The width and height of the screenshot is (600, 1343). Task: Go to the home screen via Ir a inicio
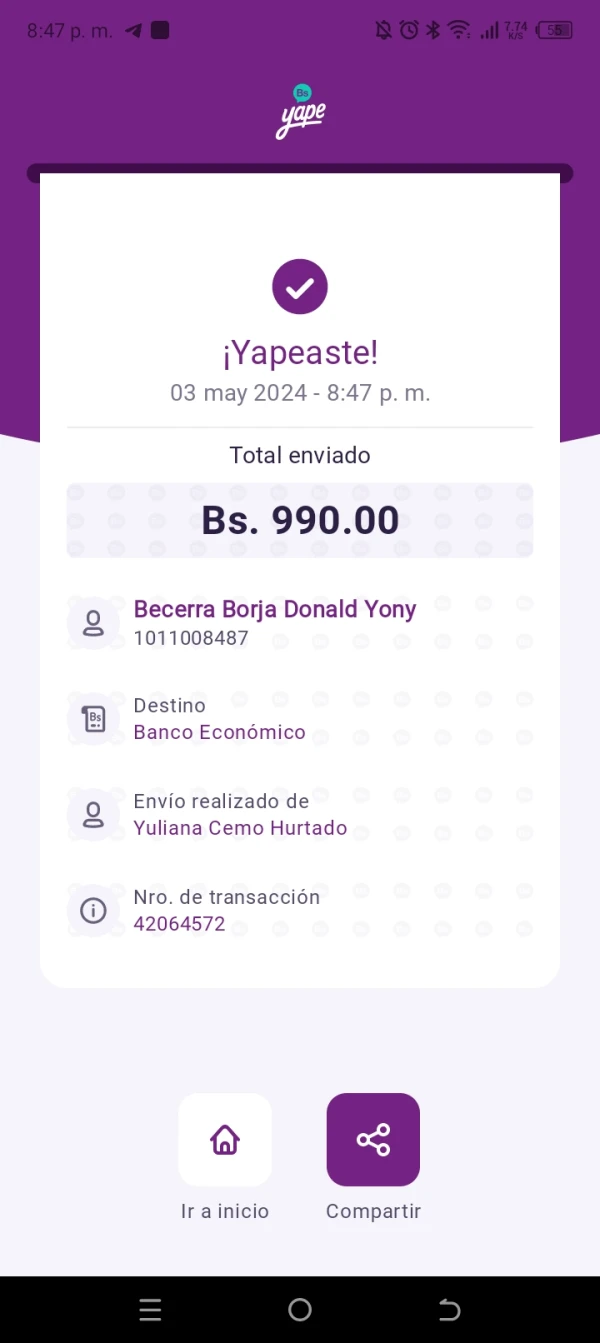point(225,1140)
